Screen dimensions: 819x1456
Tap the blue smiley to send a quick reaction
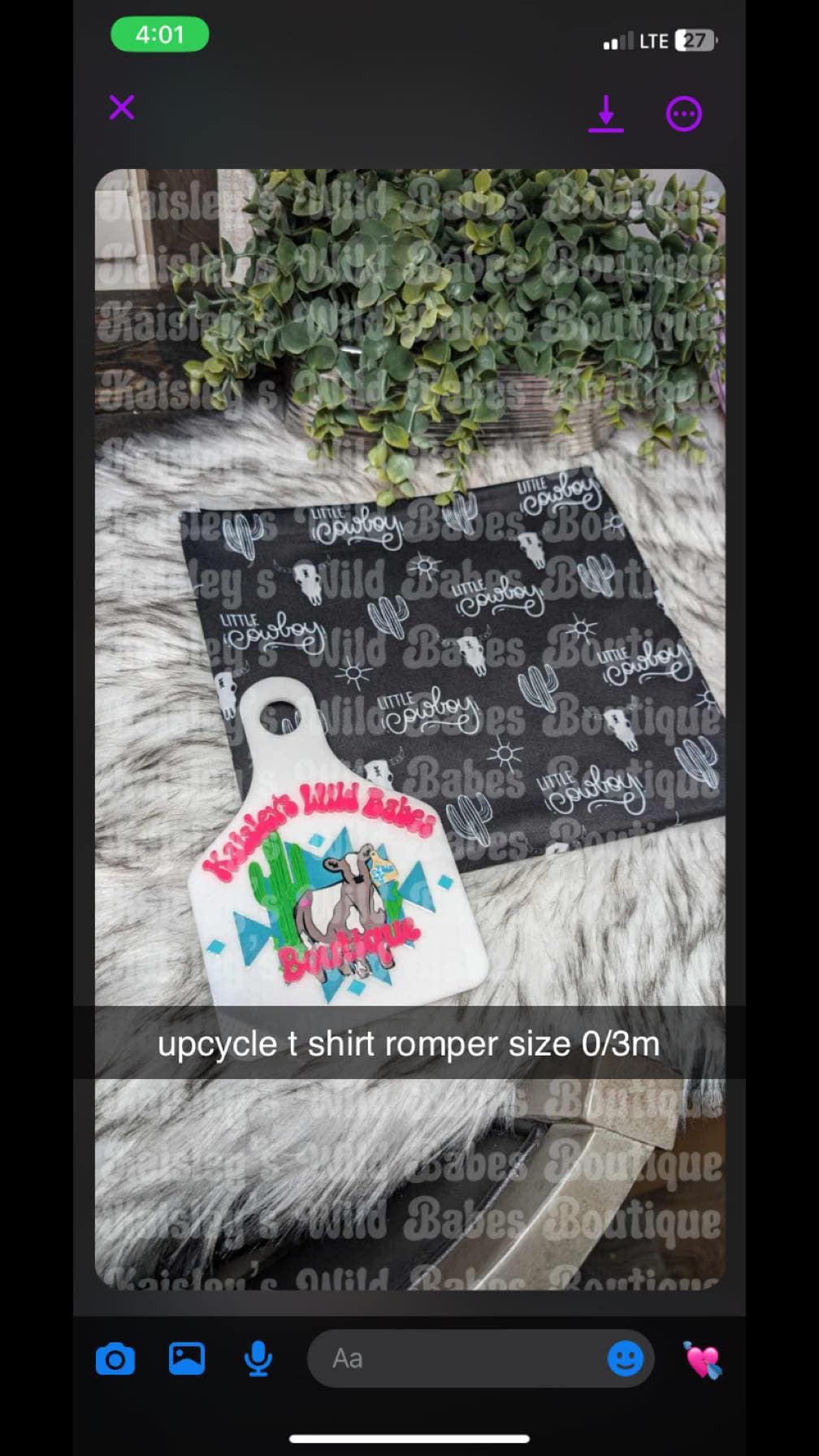click(x=625, y=1358)
